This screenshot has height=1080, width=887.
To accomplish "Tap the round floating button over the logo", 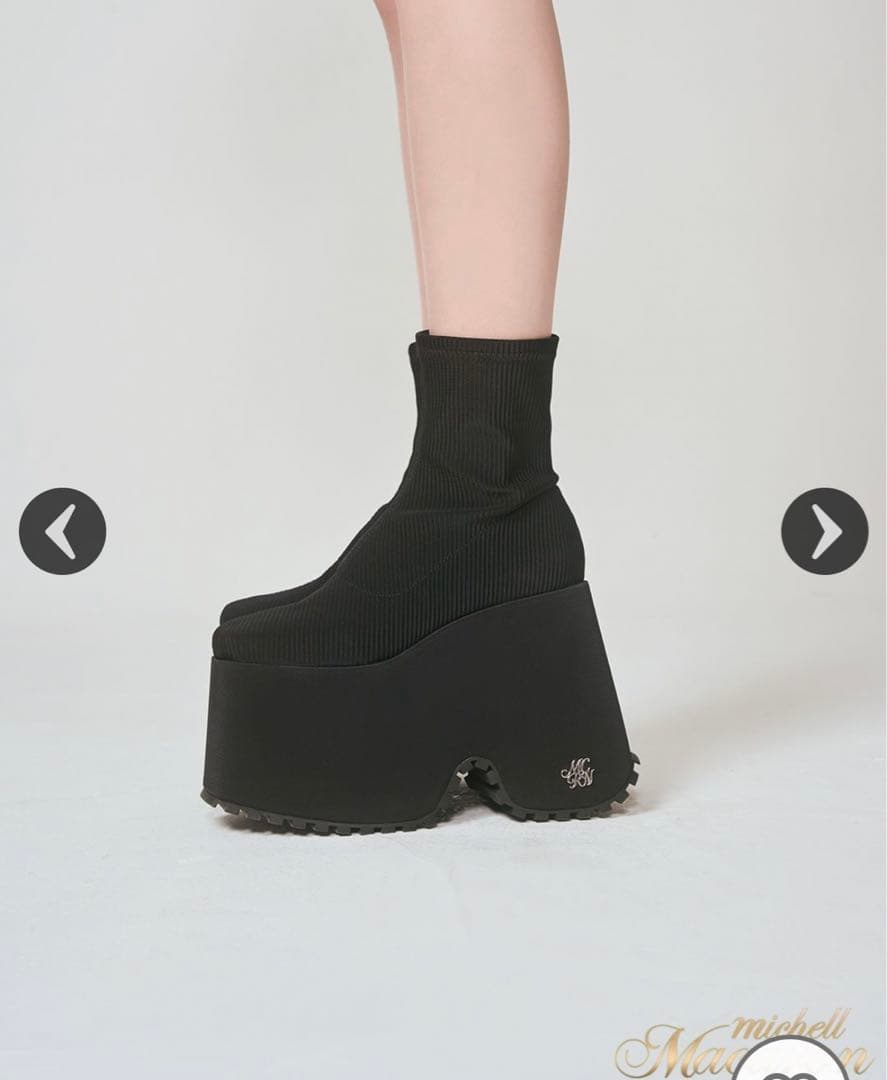I will coord(787,1062).
